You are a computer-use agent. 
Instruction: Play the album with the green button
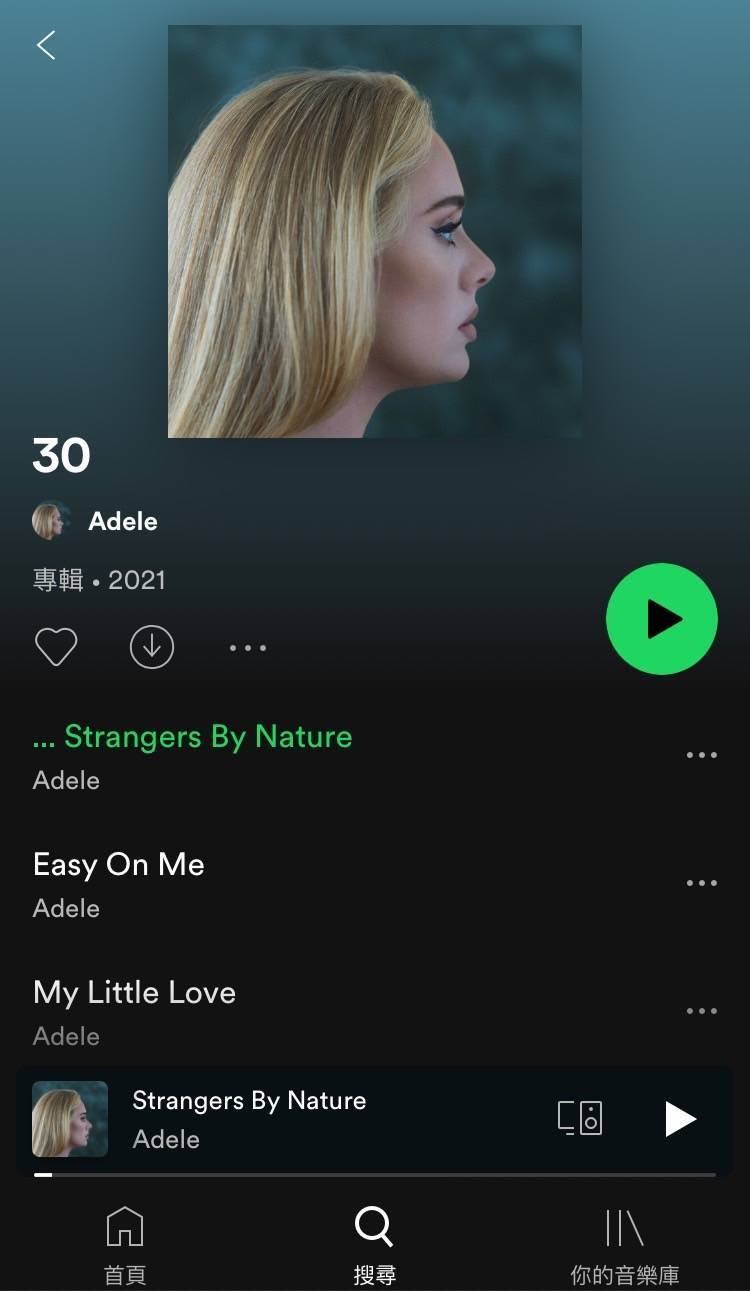point(662,619)
